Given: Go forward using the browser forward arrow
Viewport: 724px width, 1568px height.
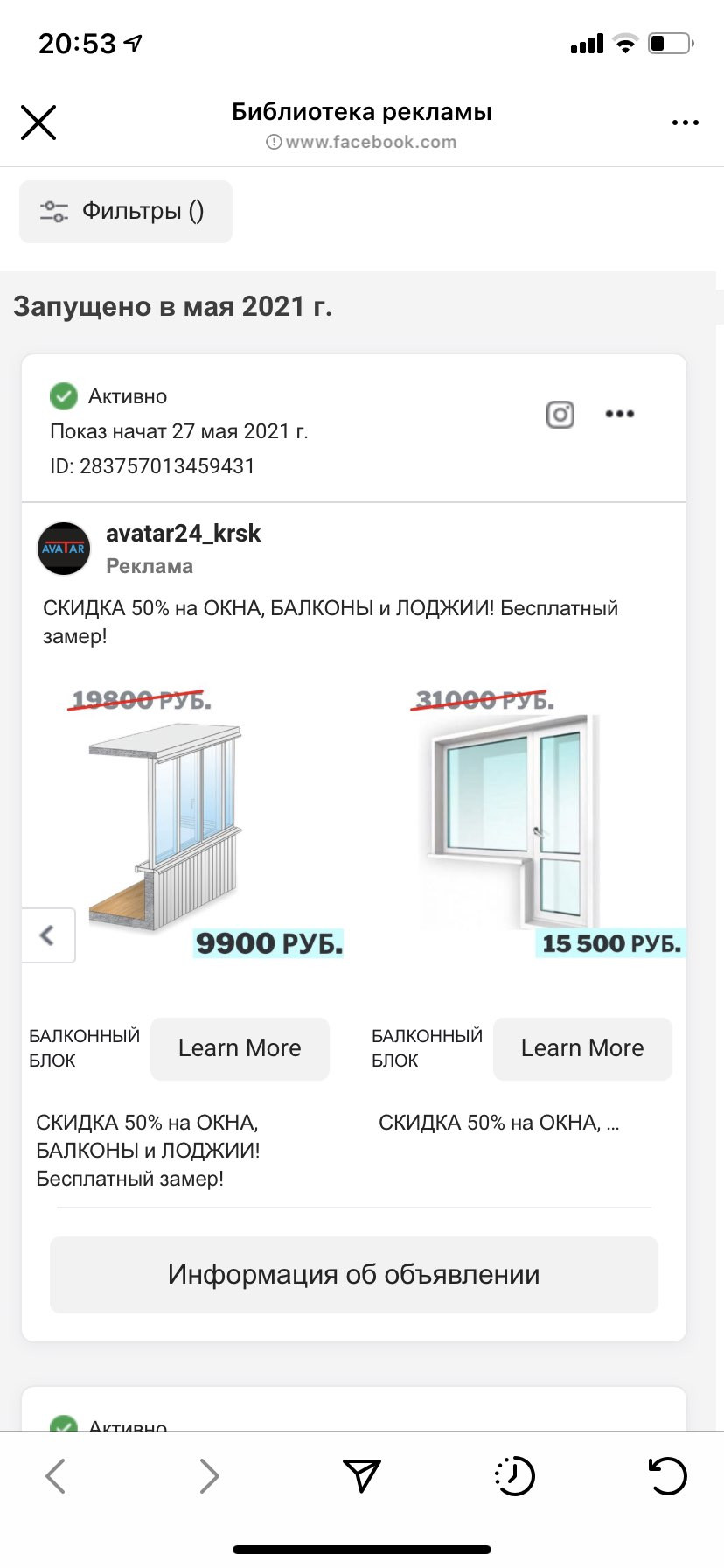Looking at the screenshot, I should [209, 1476].
